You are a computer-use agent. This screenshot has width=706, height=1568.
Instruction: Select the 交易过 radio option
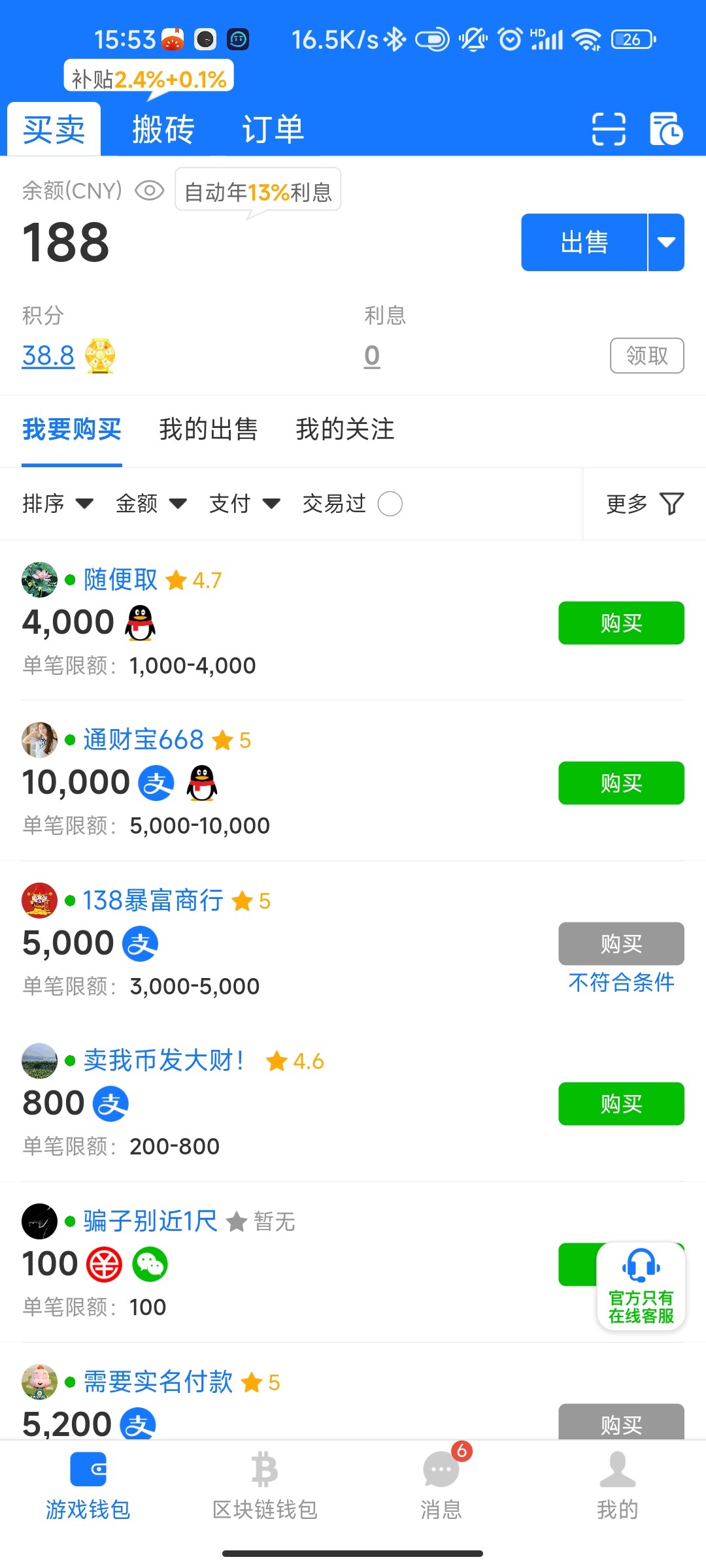coord(390,504)
